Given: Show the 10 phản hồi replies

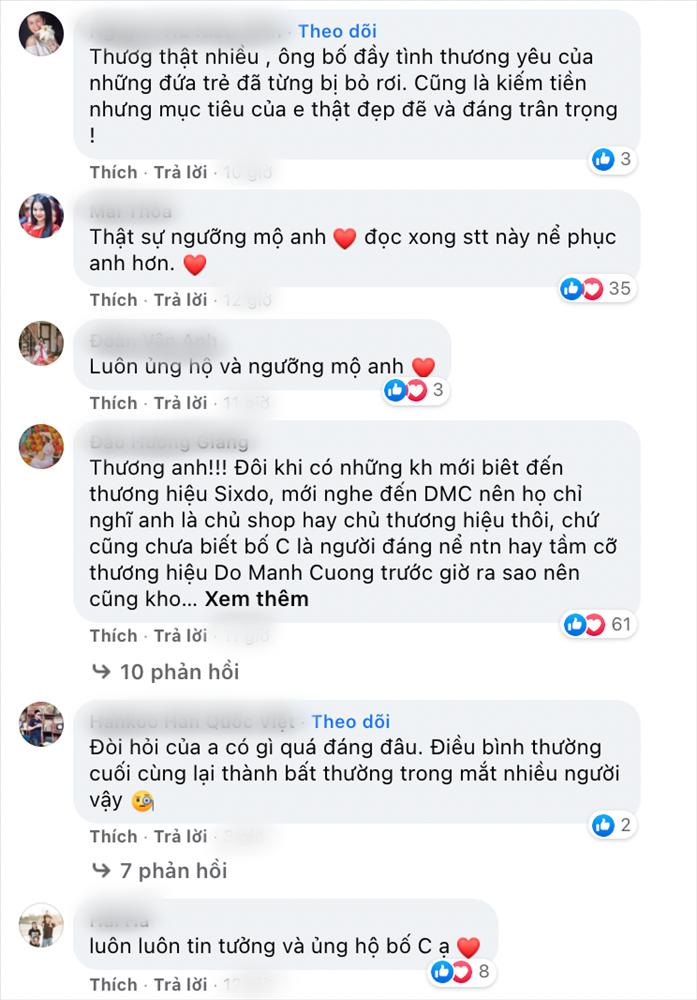Looking at the screenshot, I should tap(166, 671).
